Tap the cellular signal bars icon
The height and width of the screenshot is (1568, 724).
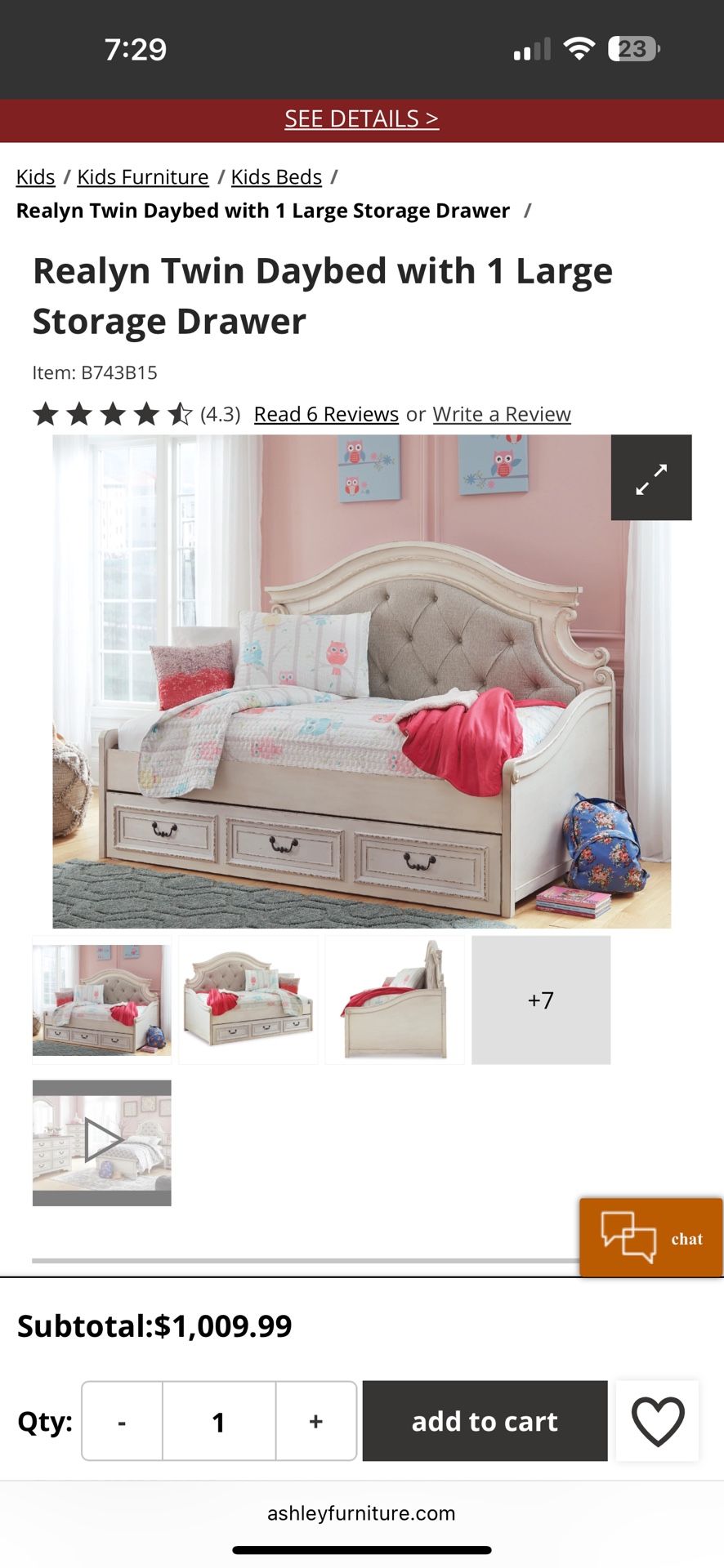531,49
